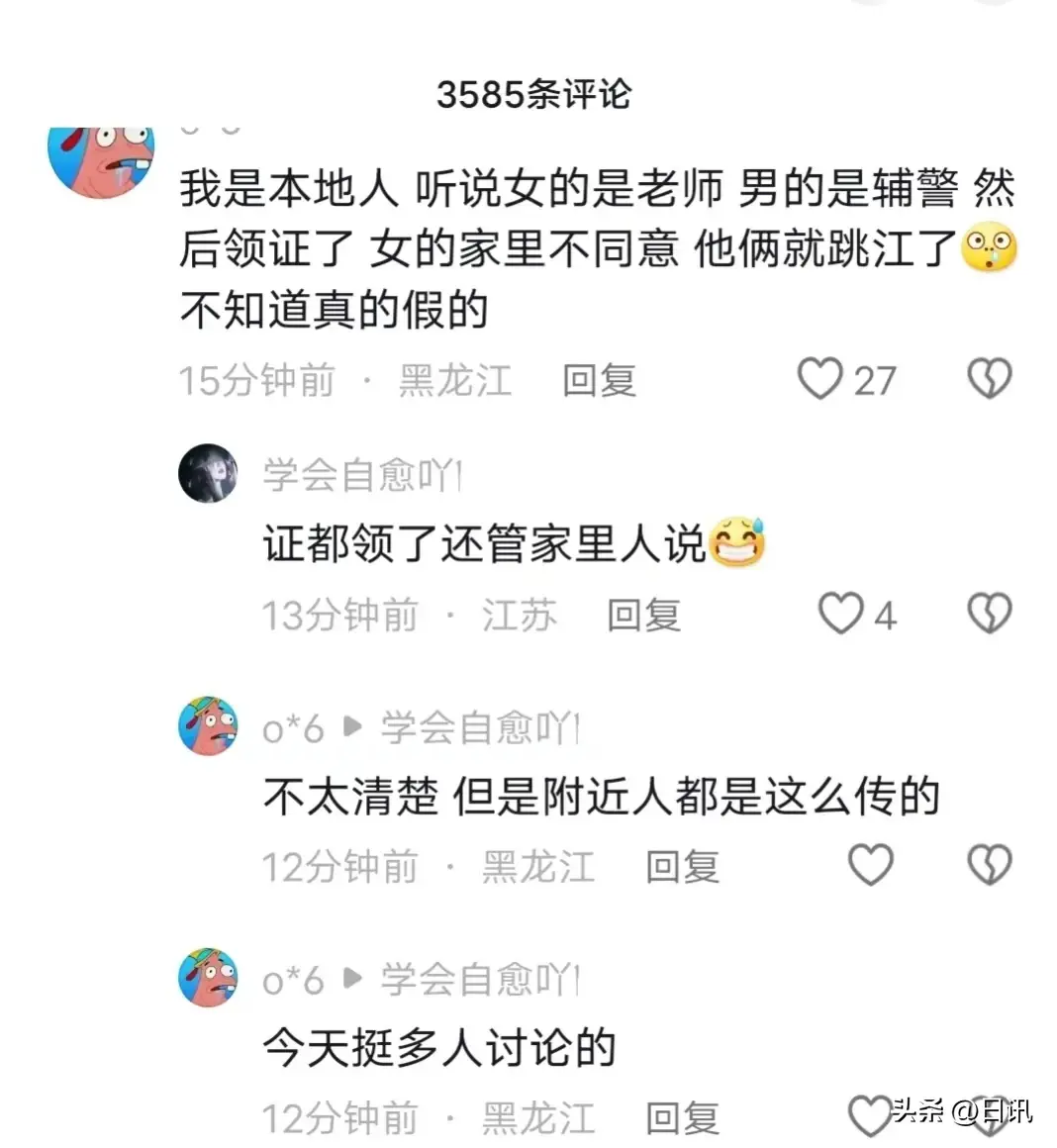Reply to the comment 不太清楚 但是附近人都是这么传的

point(682,867)
